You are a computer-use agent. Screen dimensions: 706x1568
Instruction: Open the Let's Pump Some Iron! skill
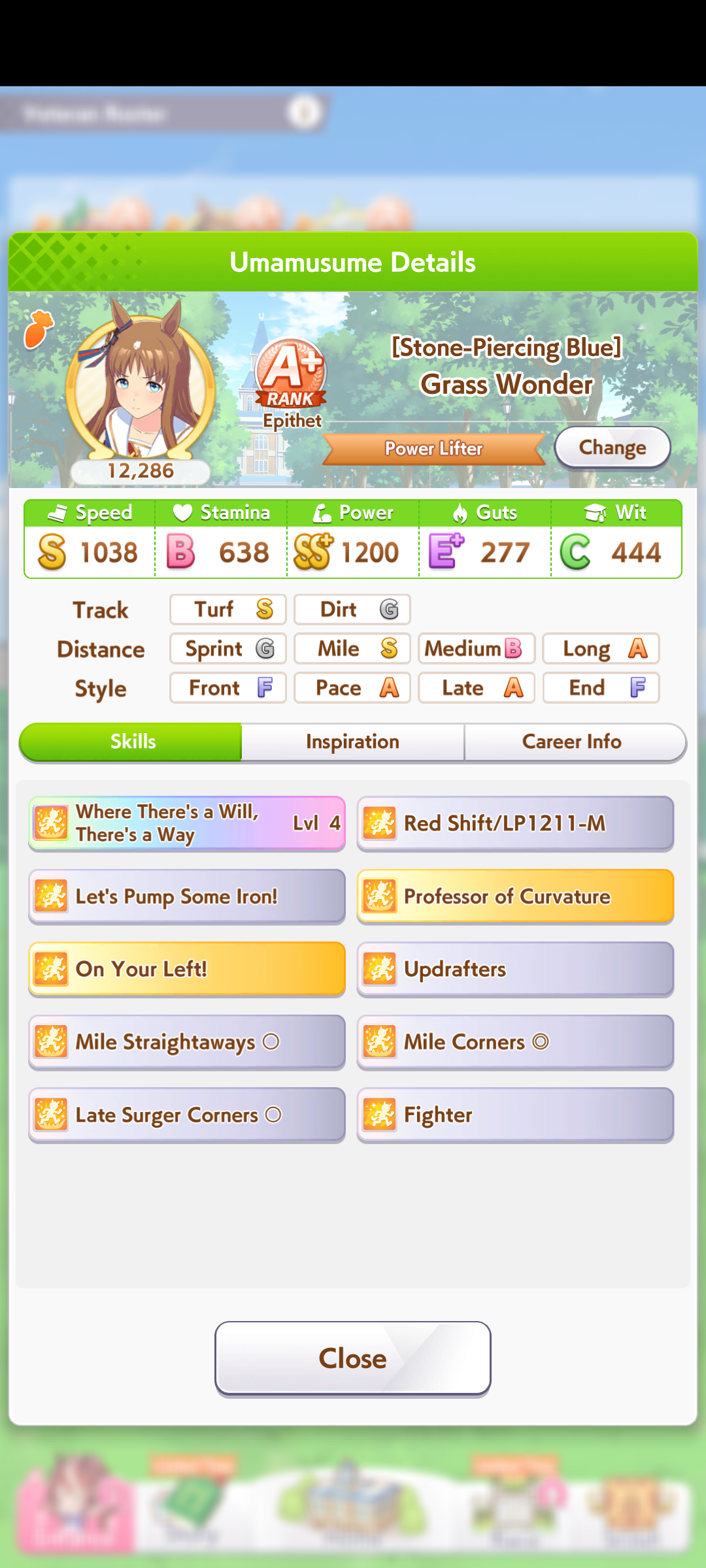pos(187,896)
